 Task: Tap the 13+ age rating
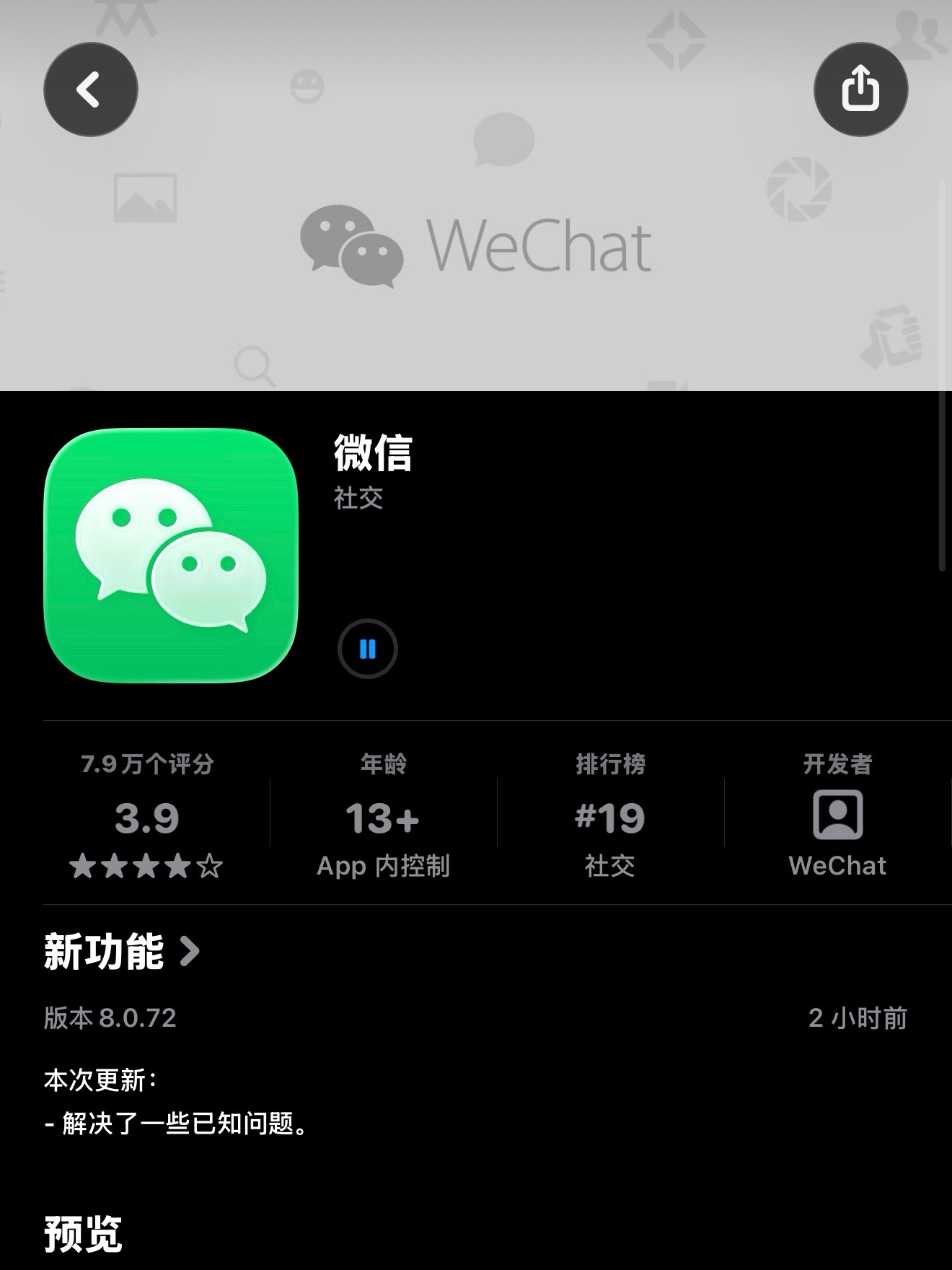382,818
